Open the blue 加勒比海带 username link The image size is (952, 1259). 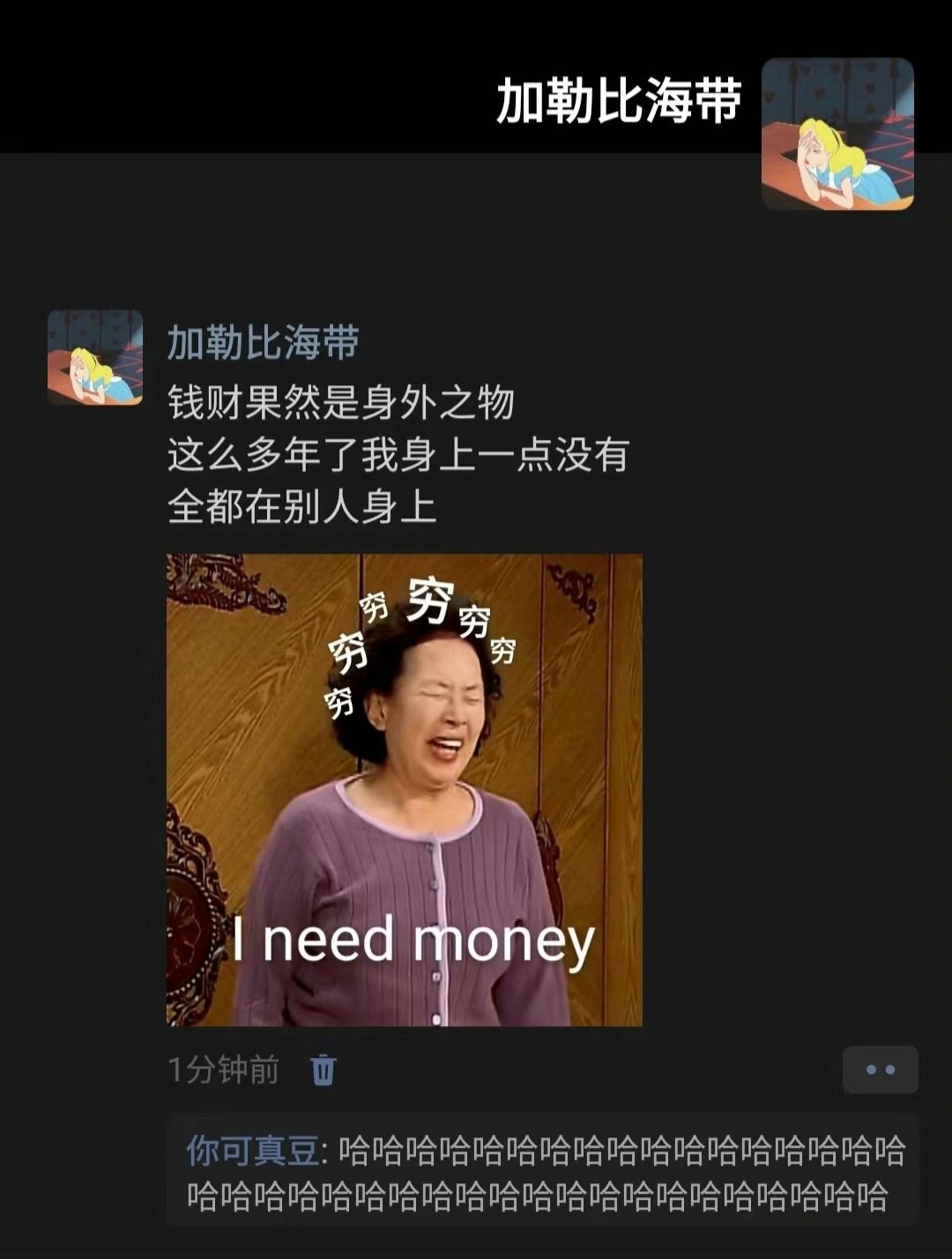point(264,343)
